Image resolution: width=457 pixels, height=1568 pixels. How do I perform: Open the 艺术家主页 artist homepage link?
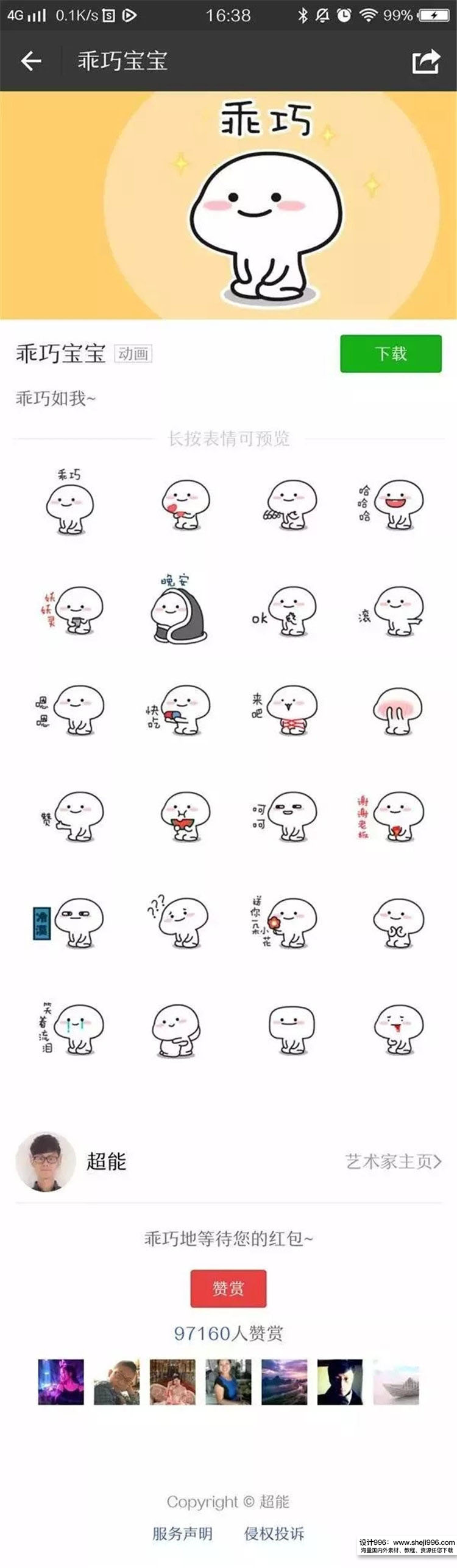(393, 1161)
